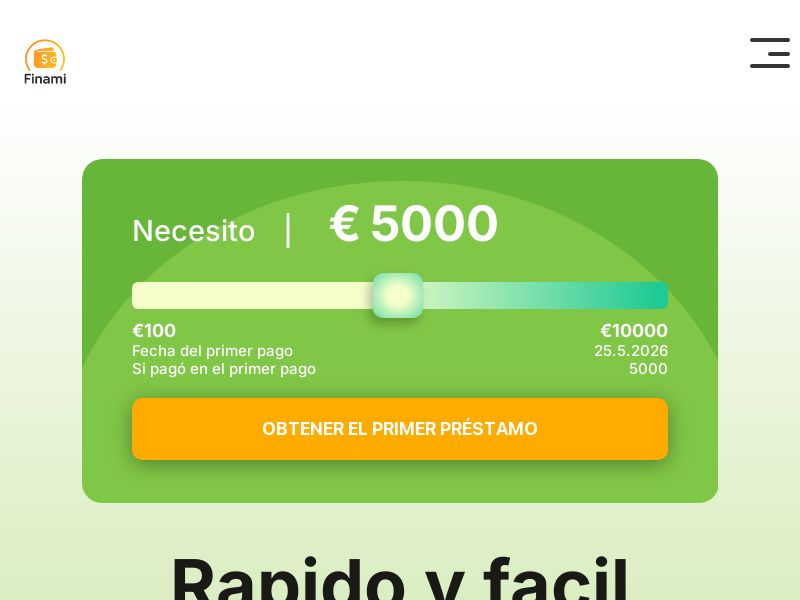
Task: Tap the loan amount slider handle
Action: 398,296
